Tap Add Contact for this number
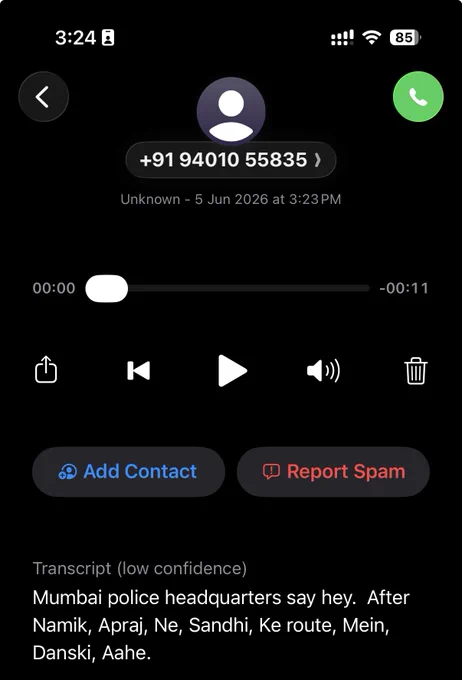Screen dimensions: 462x680 pos(128,472)
